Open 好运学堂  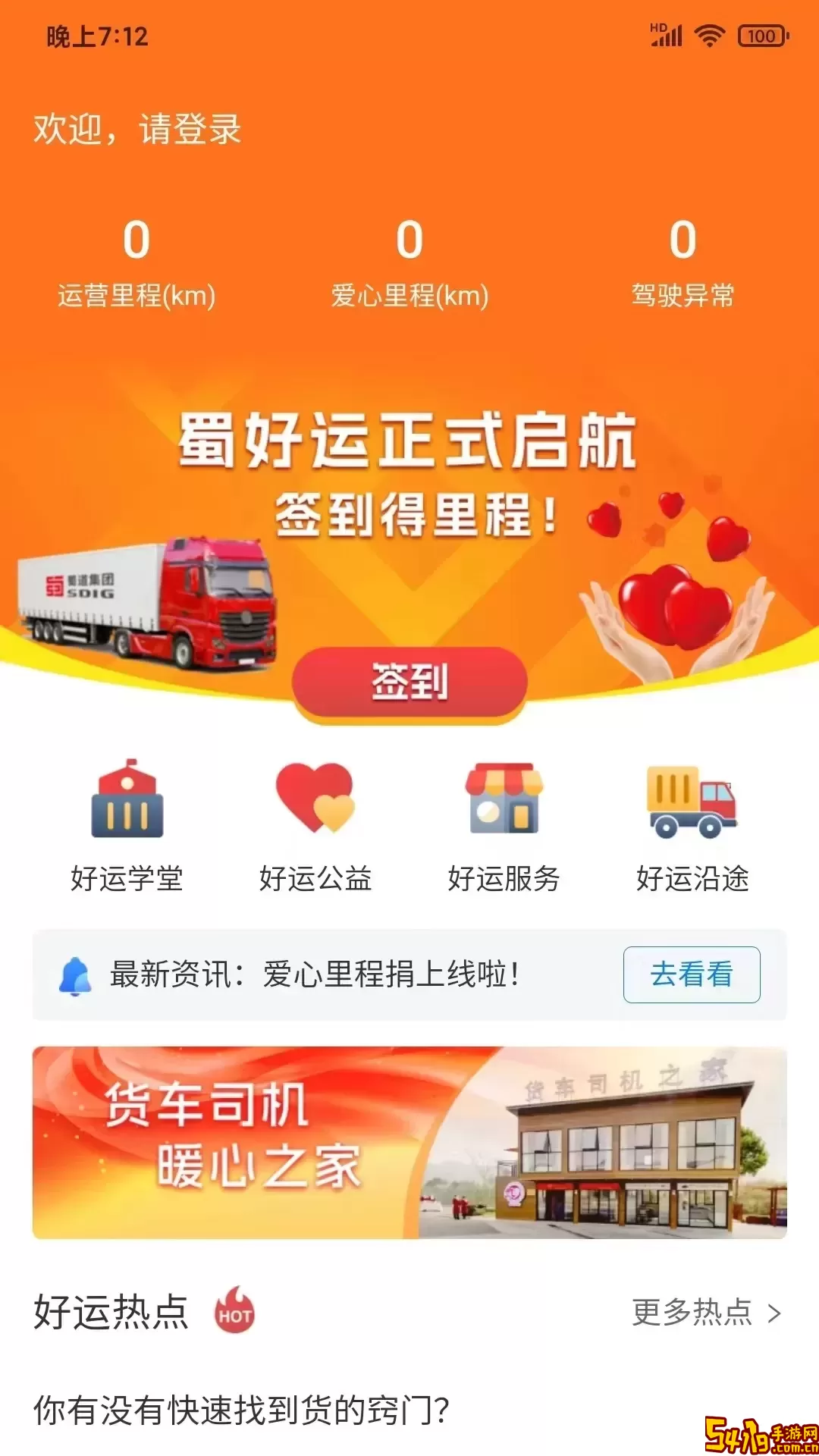point(127,827)
